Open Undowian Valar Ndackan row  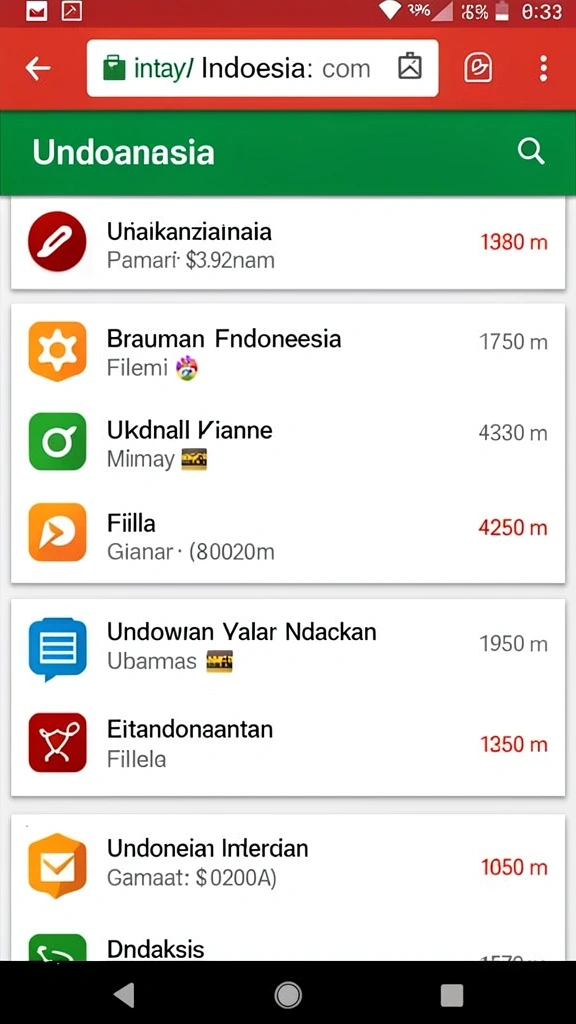[288, 647]
